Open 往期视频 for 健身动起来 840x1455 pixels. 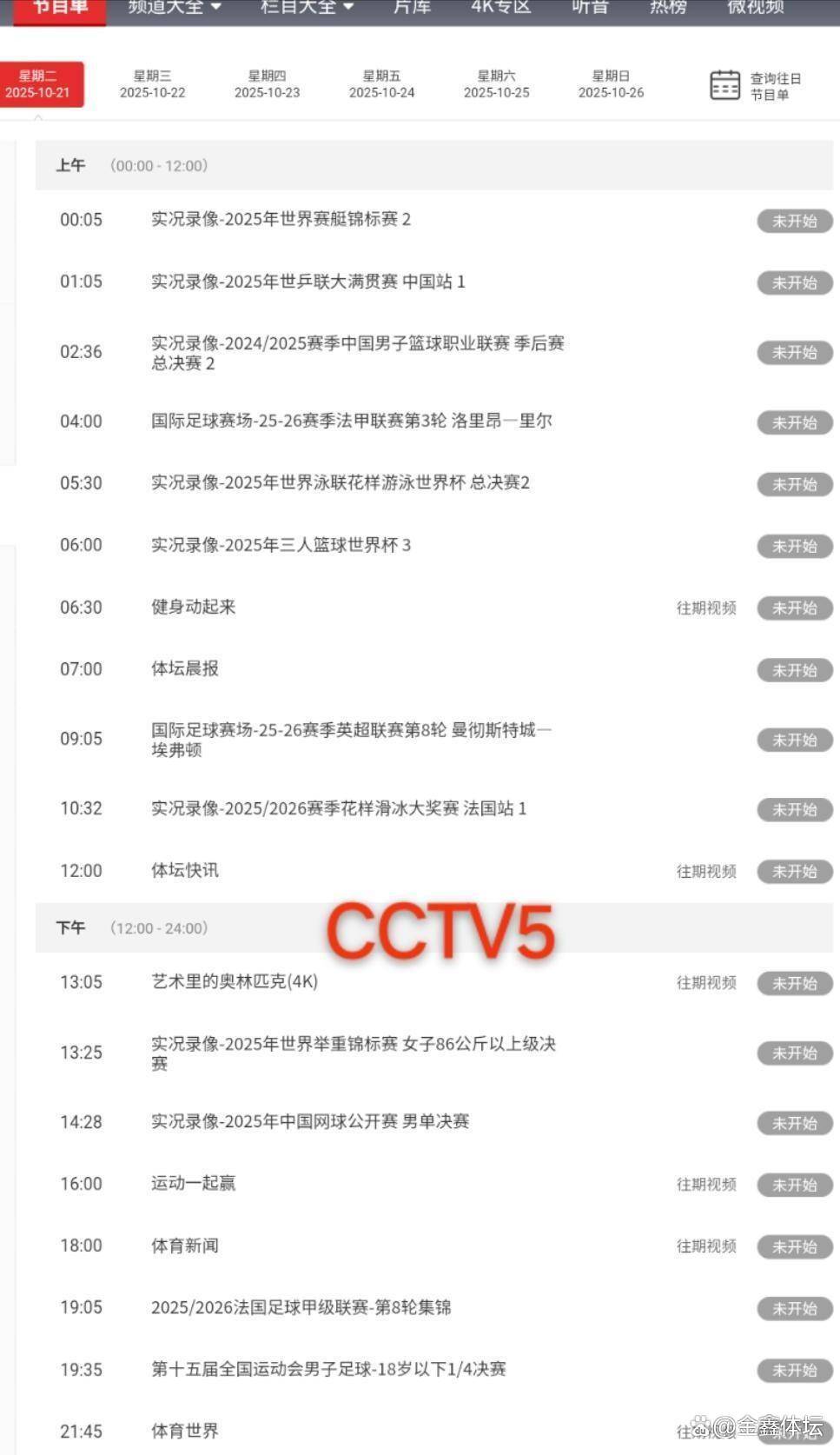(x=706, y=608)
